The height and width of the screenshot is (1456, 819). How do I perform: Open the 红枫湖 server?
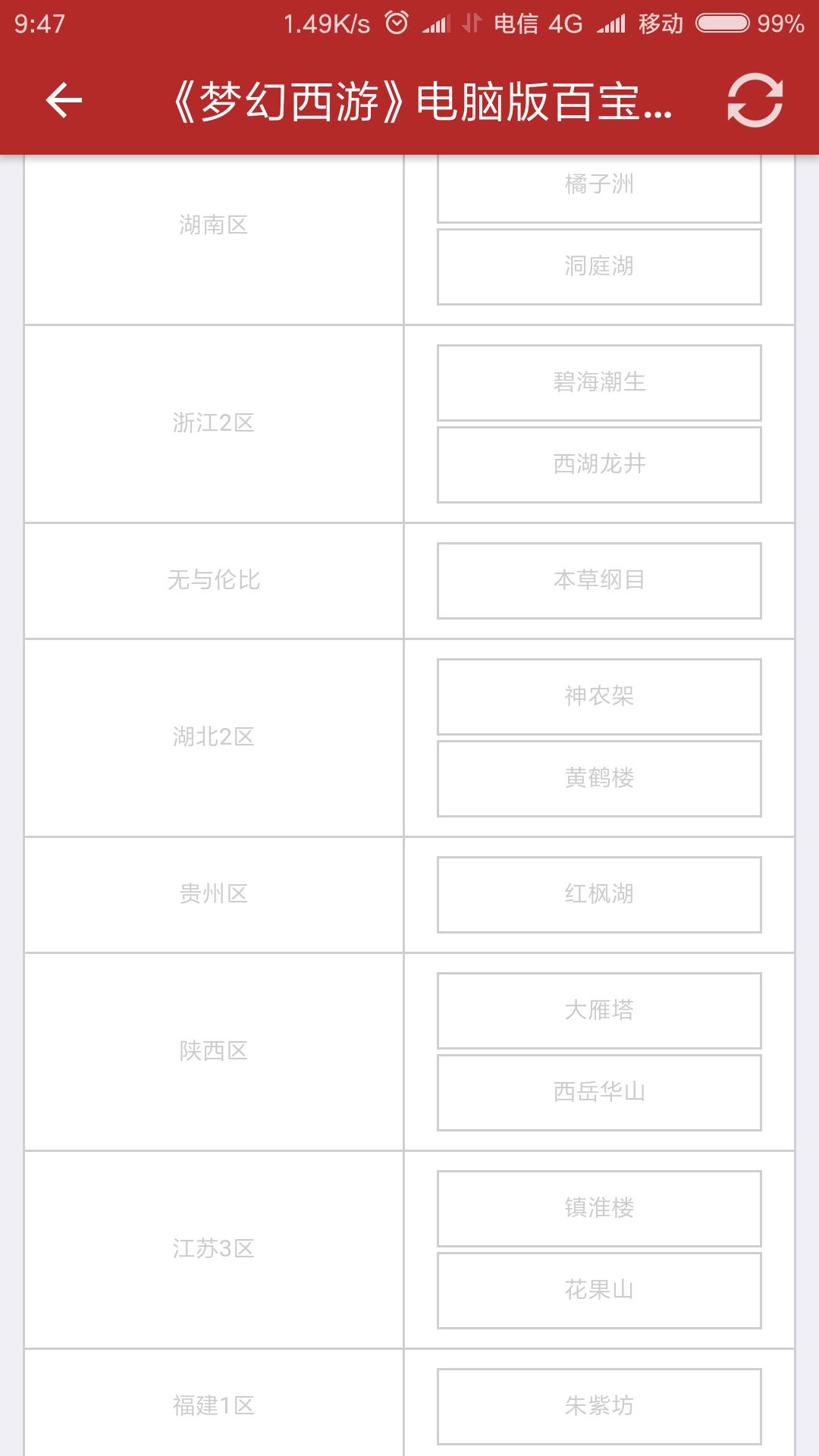pos(599,895)
